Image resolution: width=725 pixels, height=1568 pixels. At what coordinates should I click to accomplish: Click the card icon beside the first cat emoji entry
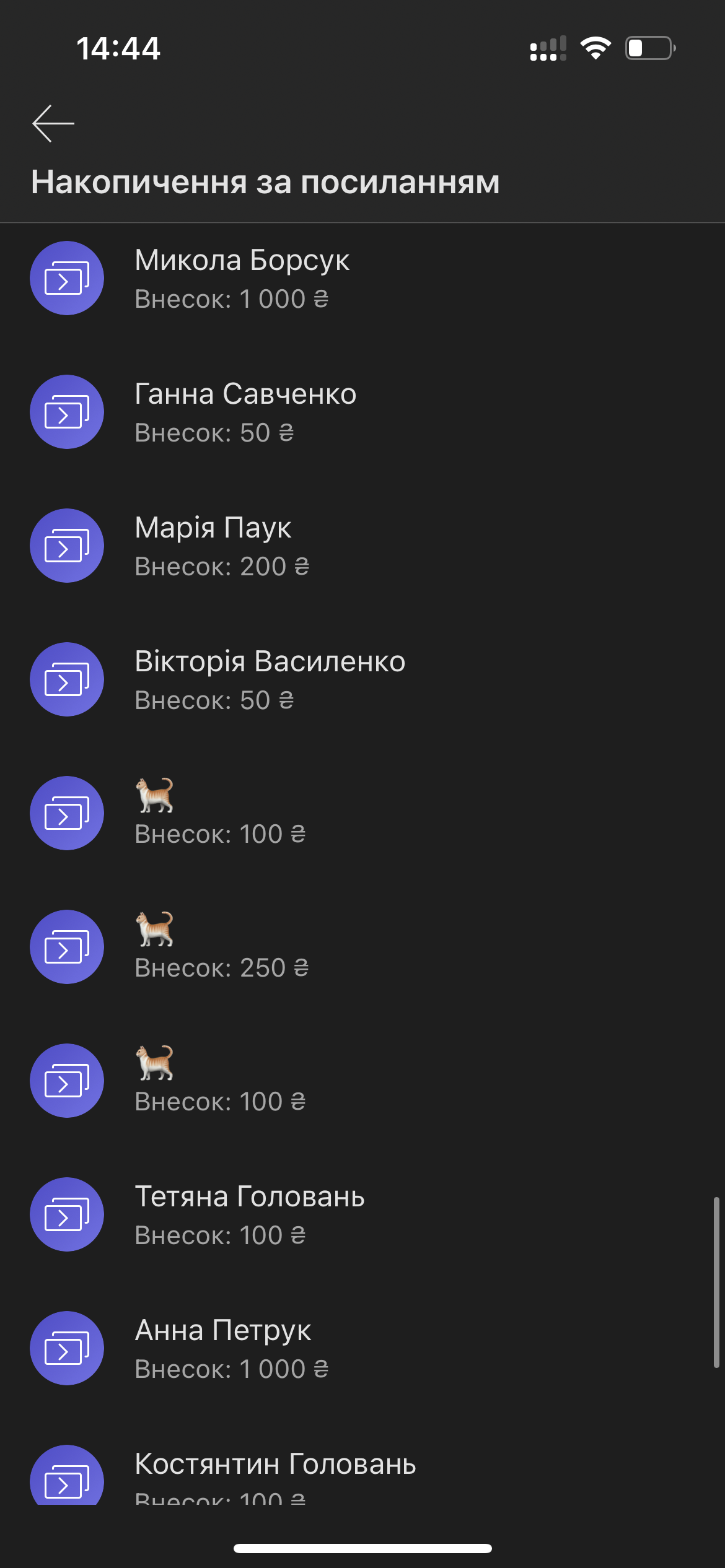point(67,813)
